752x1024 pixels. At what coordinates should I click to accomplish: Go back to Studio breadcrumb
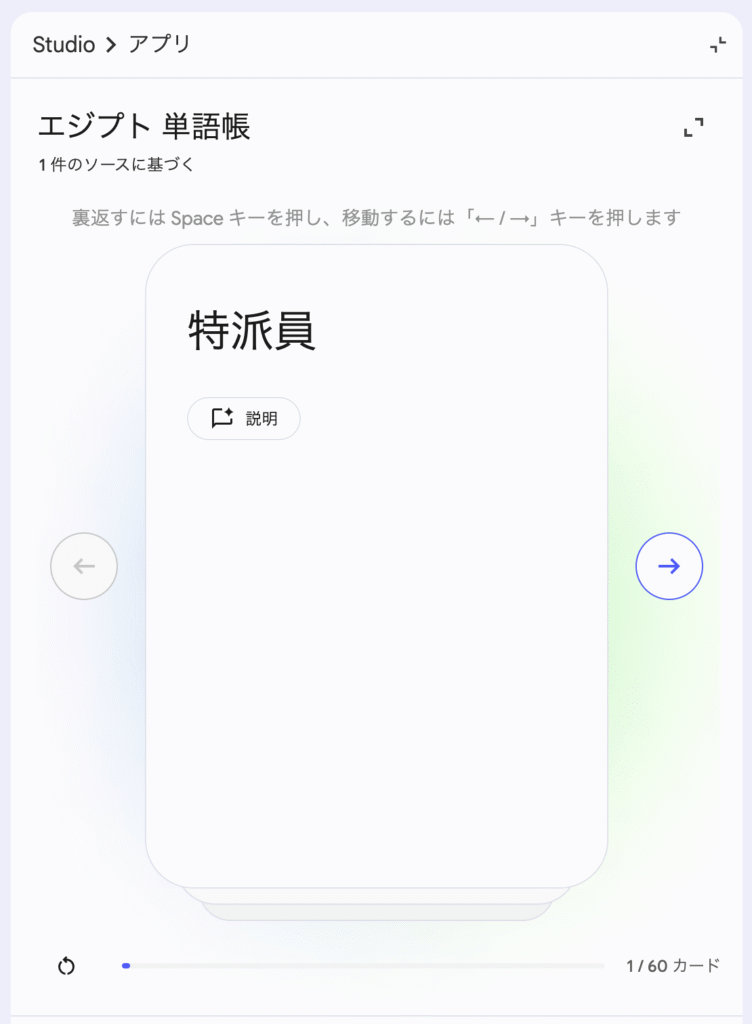click(64, 44)
